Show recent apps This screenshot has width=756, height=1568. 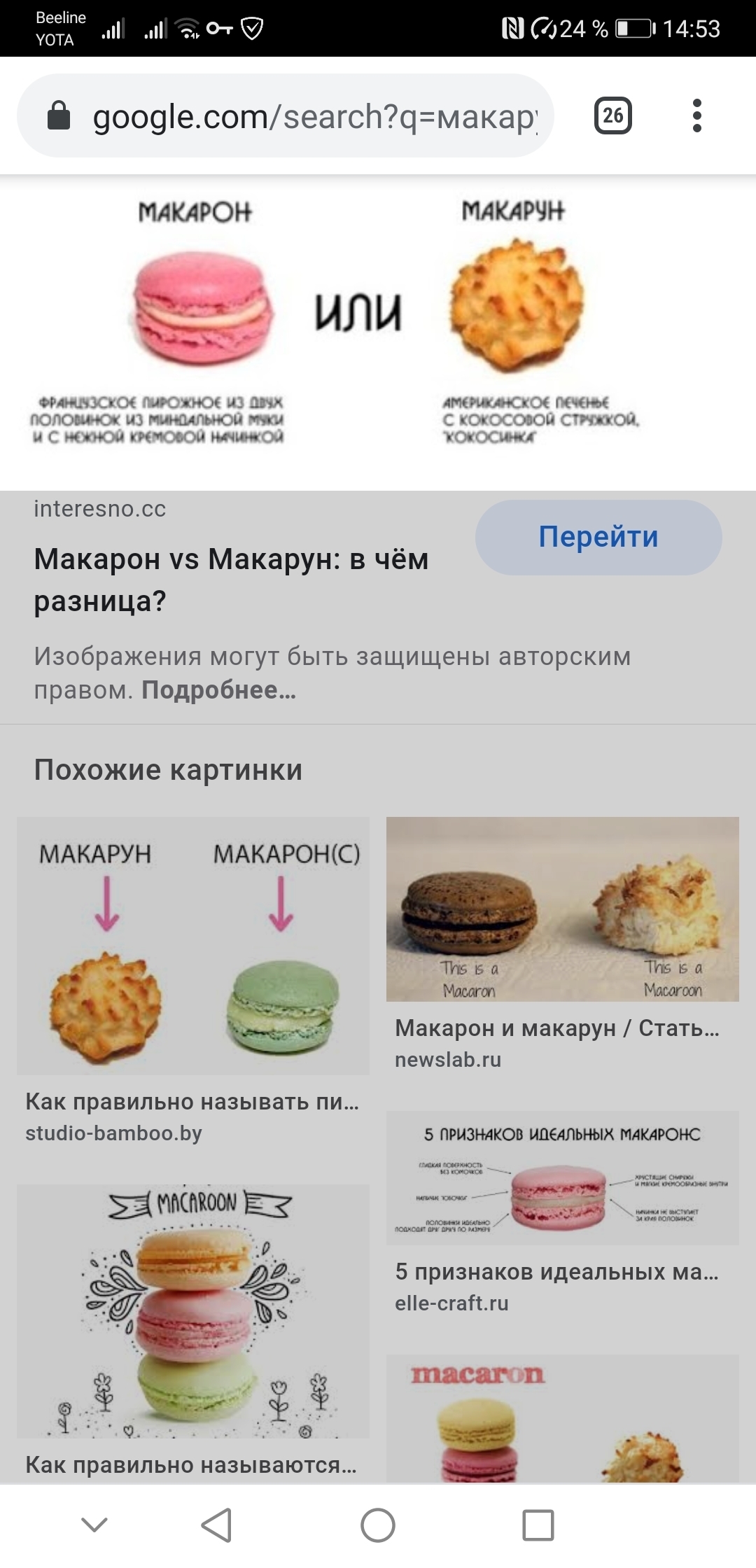(x=538, y=1525)
